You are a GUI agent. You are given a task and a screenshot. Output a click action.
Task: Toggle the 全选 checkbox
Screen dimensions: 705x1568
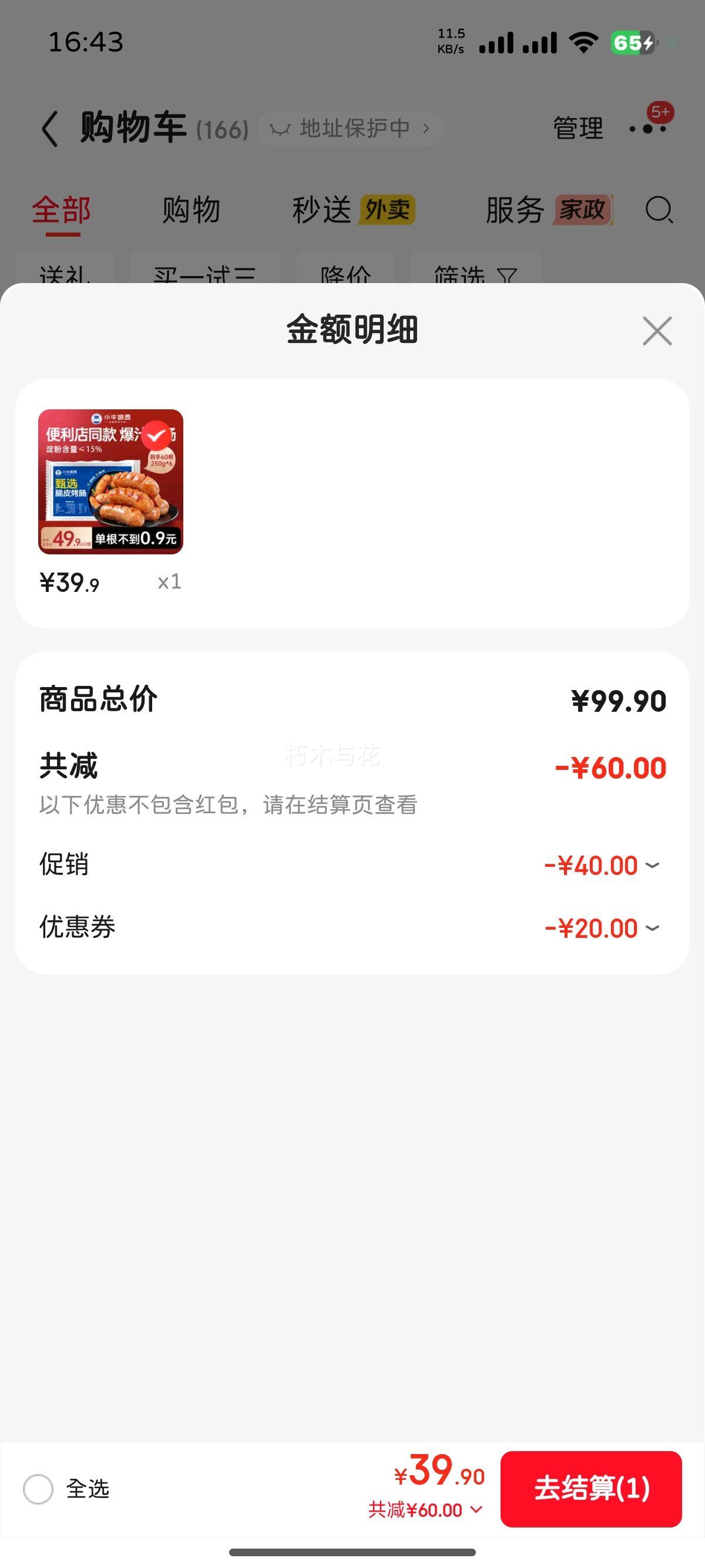(x=38, y=1489)
